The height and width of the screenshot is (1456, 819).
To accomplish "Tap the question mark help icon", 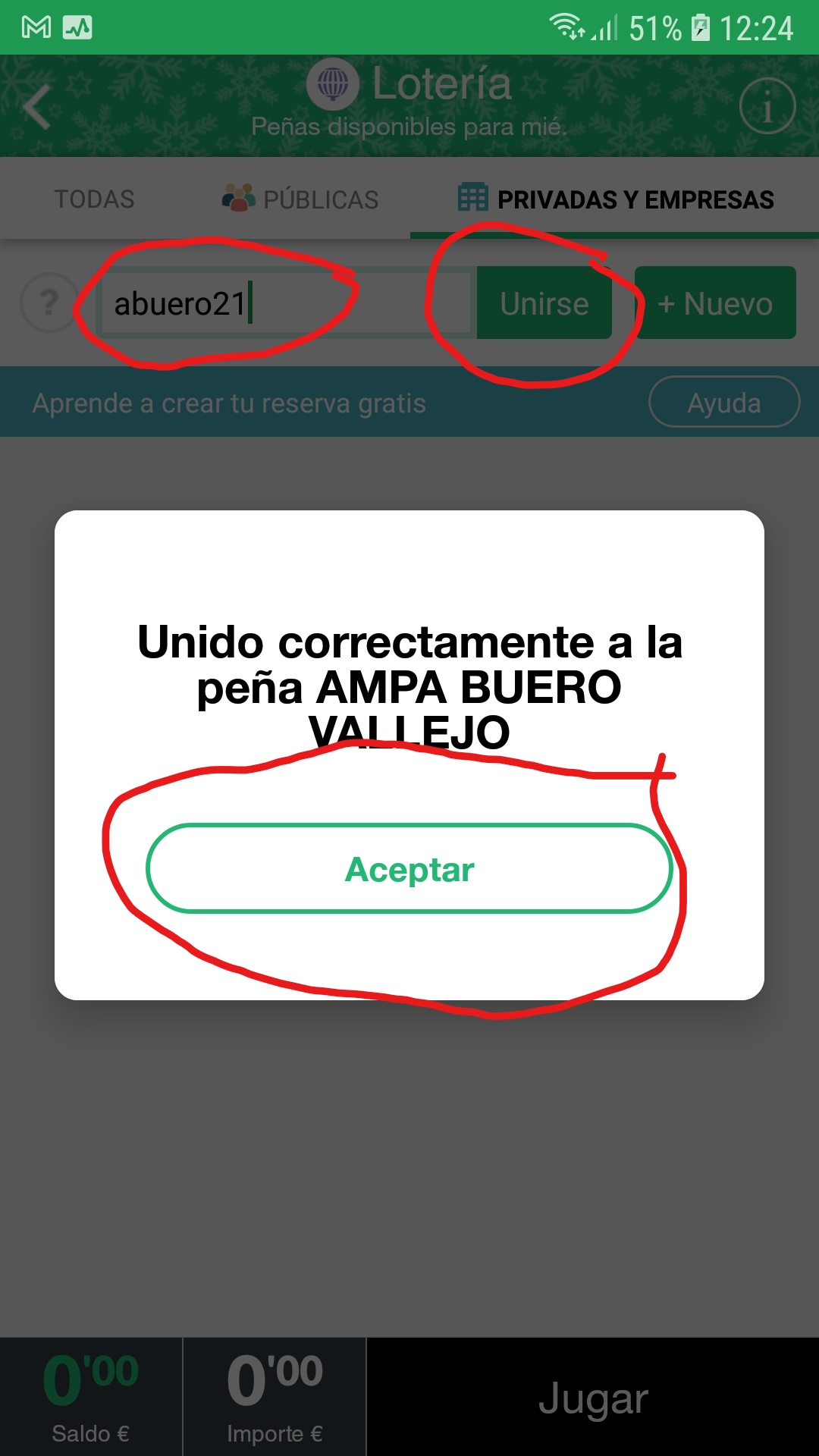I will coord(49,303).
